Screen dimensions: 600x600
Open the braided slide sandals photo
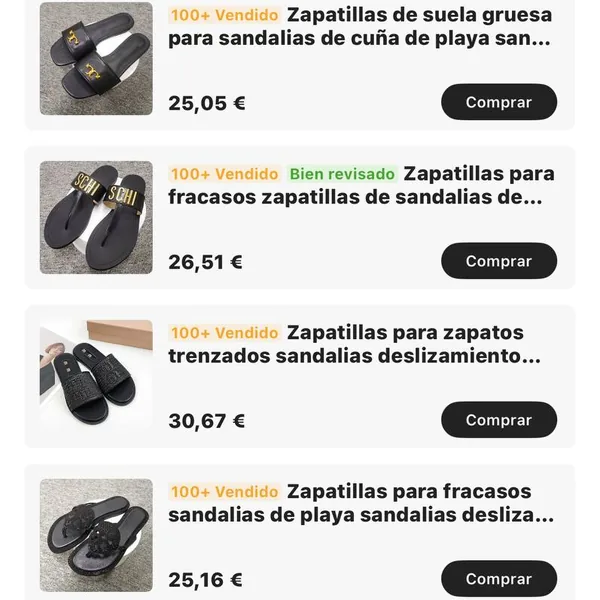click(x=96, y=377)
